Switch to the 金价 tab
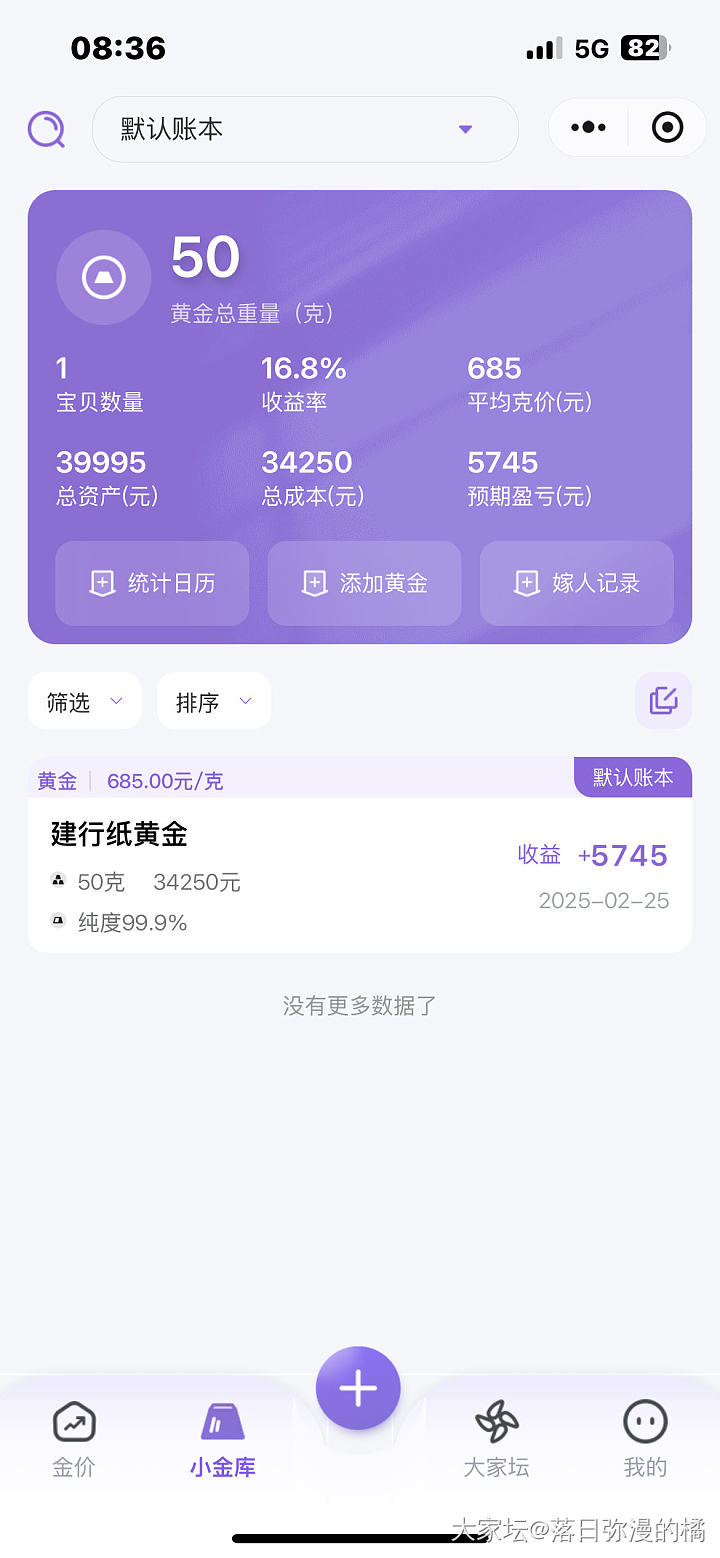 tap(74, 1438)
